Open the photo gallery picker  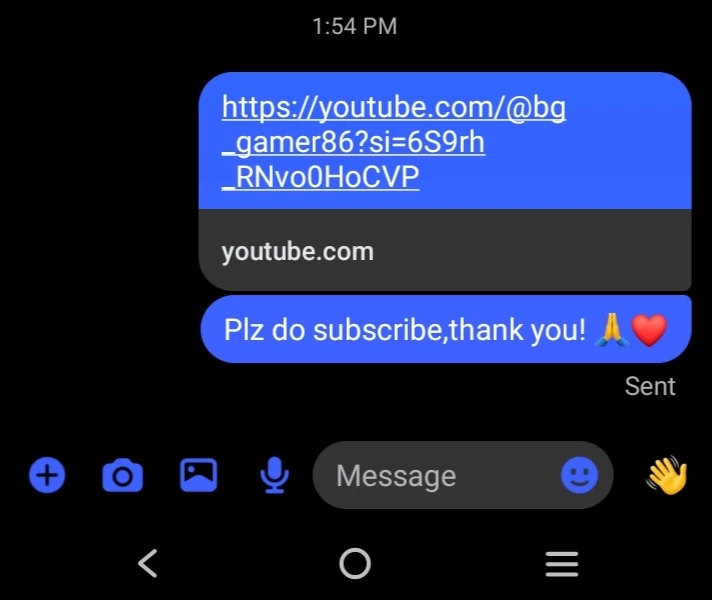(198, 475)
